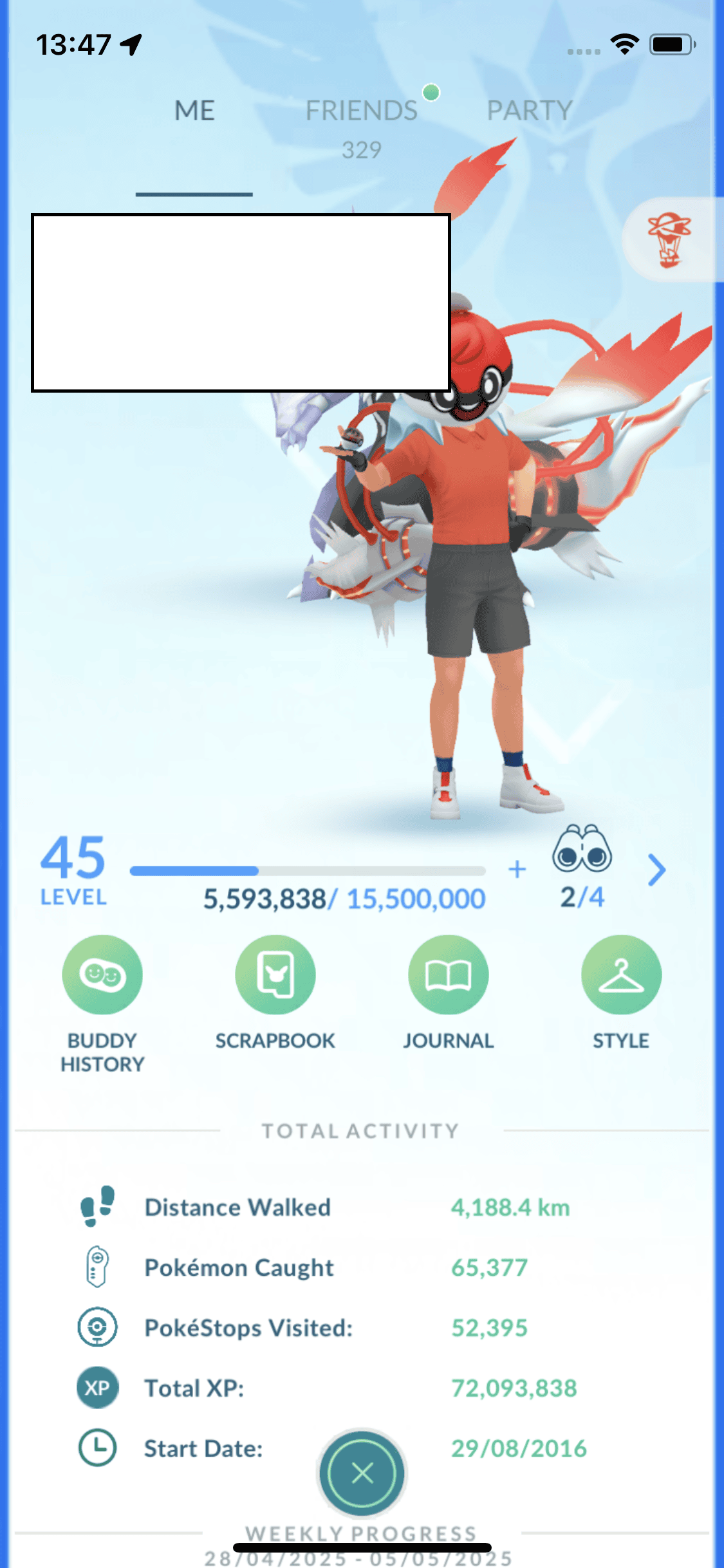Select the Me tab
Viewport: 724px width, 1568px height.
click(194, 111)
